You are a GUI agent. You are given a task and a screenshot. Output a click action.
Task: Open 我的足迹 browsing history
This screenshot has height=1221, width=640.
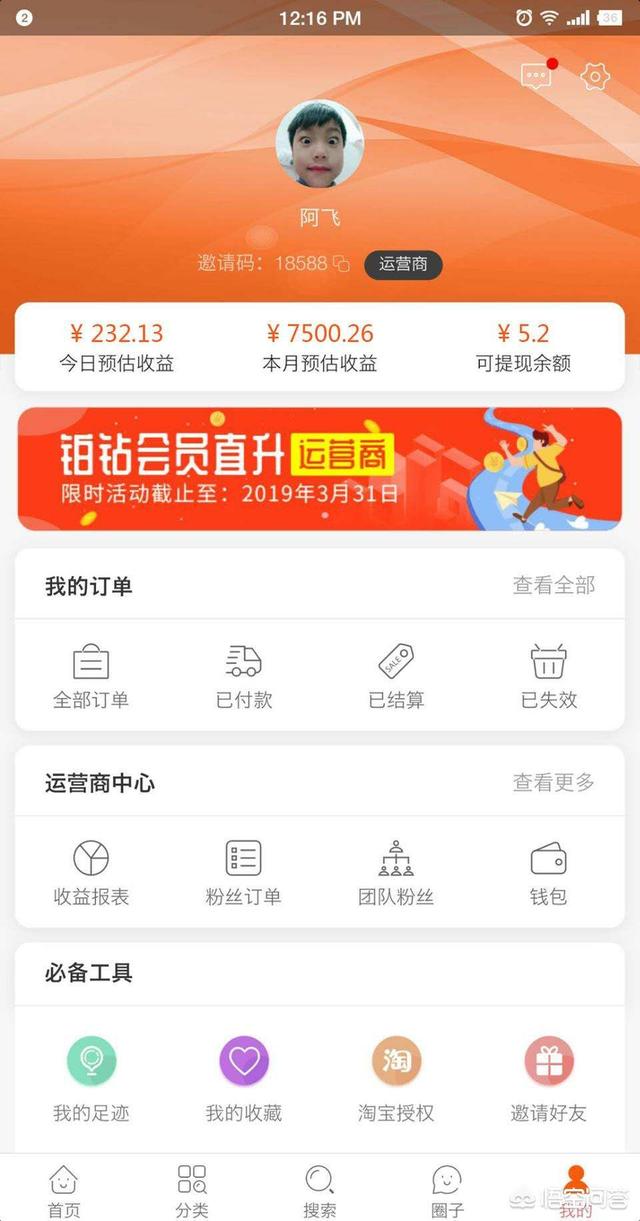click(x=91, y=1078)
